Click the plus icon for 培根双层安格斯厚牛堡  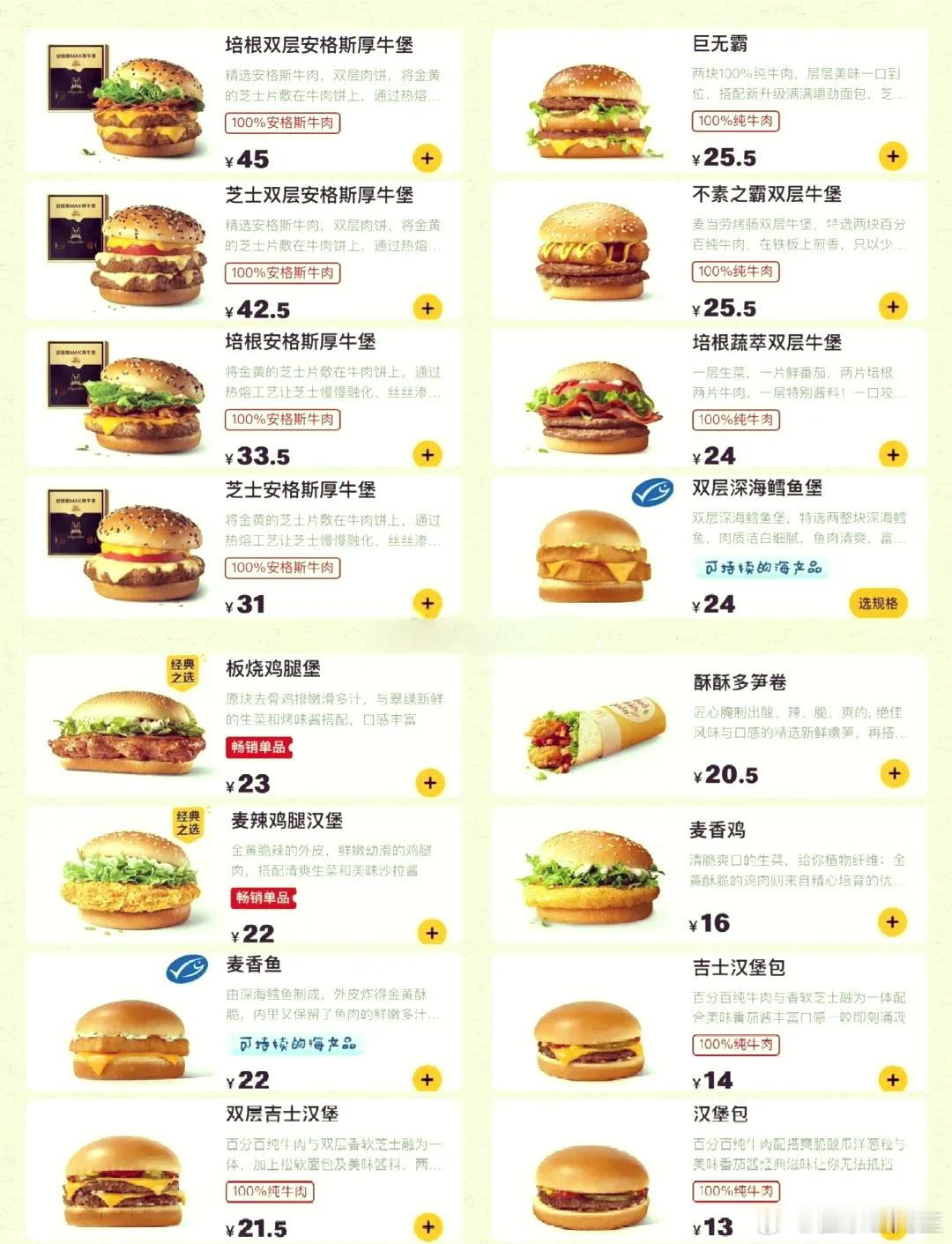pos(428,159)
